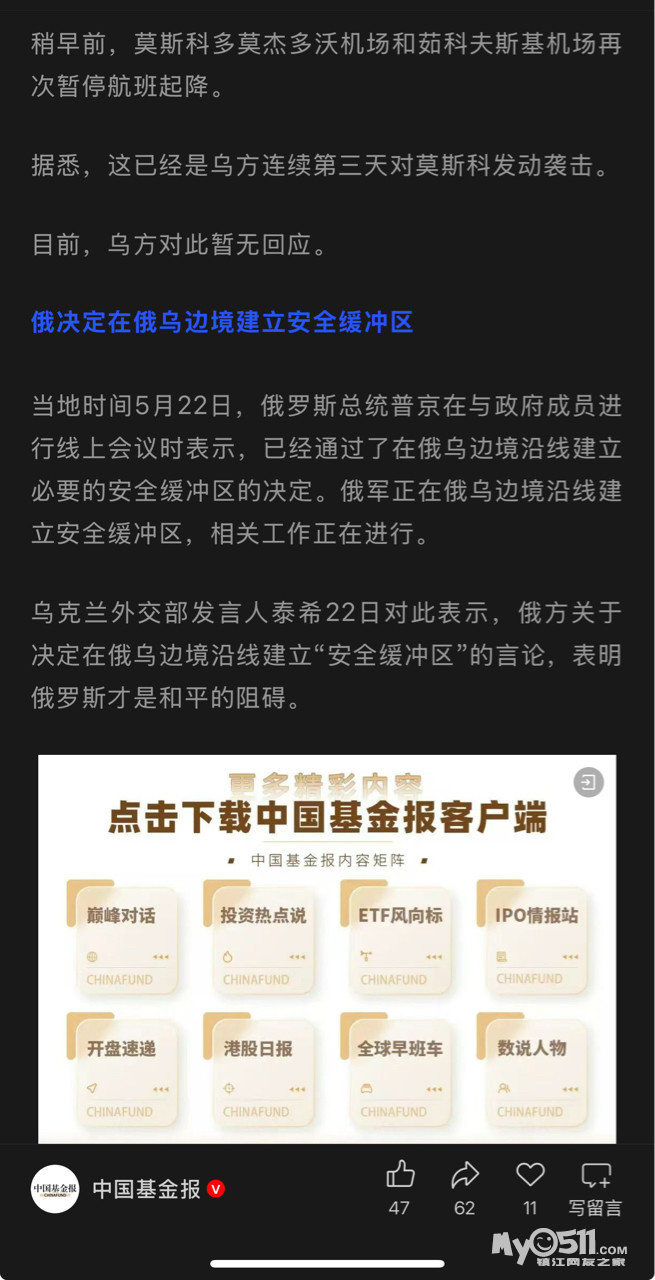Tap the heart icon to recommend

point(530,1174)
